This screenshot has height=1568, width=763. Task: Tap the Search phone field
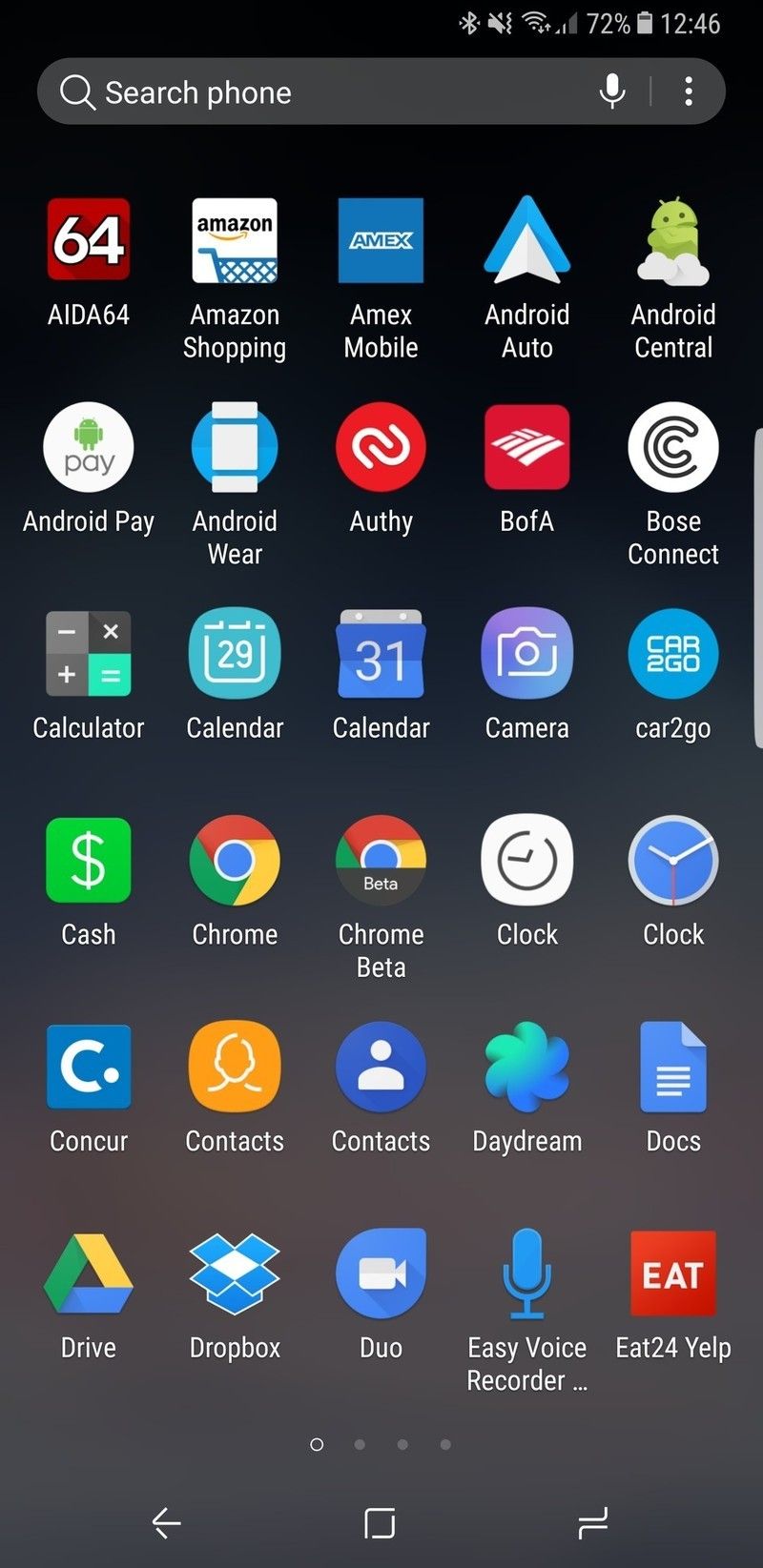click(315, 92)
